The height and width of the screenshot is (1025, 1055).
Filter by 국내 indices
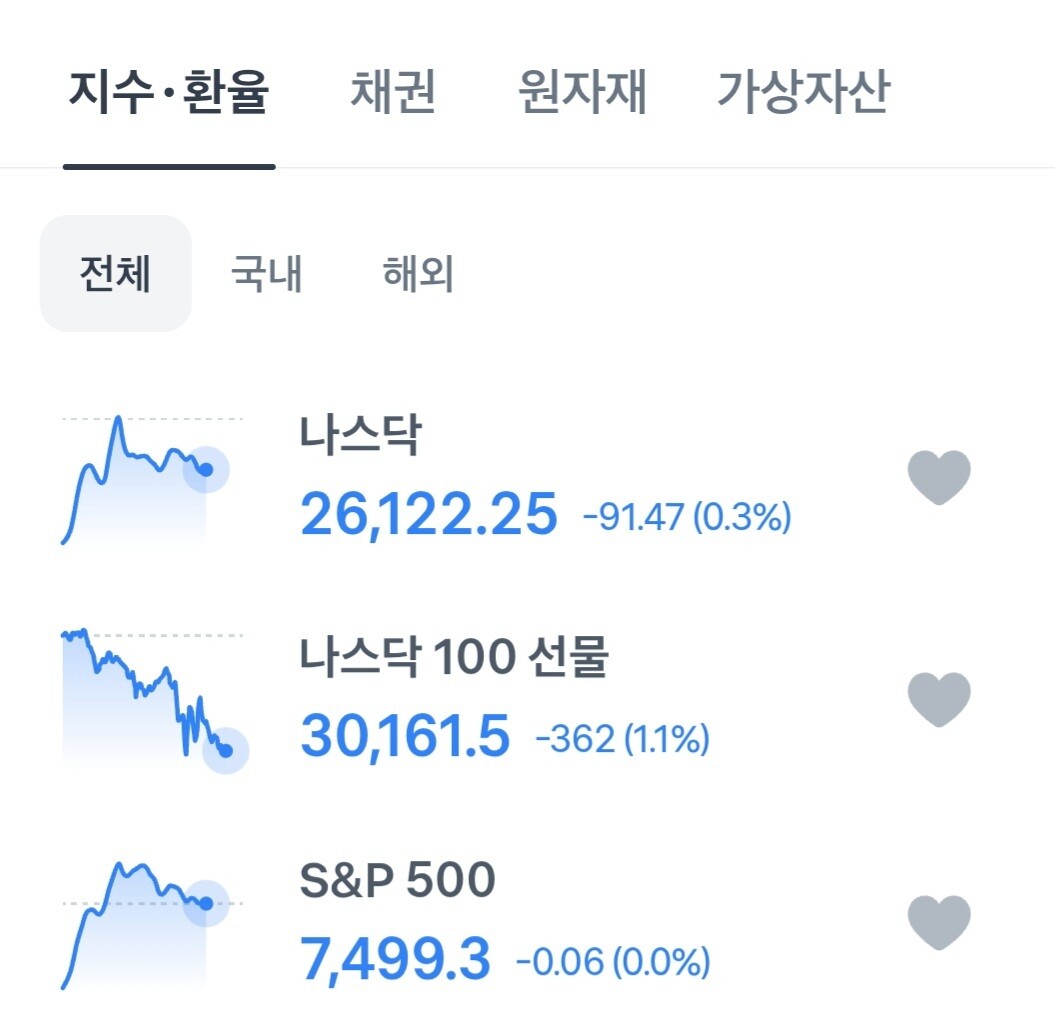[x=266, y=273]
